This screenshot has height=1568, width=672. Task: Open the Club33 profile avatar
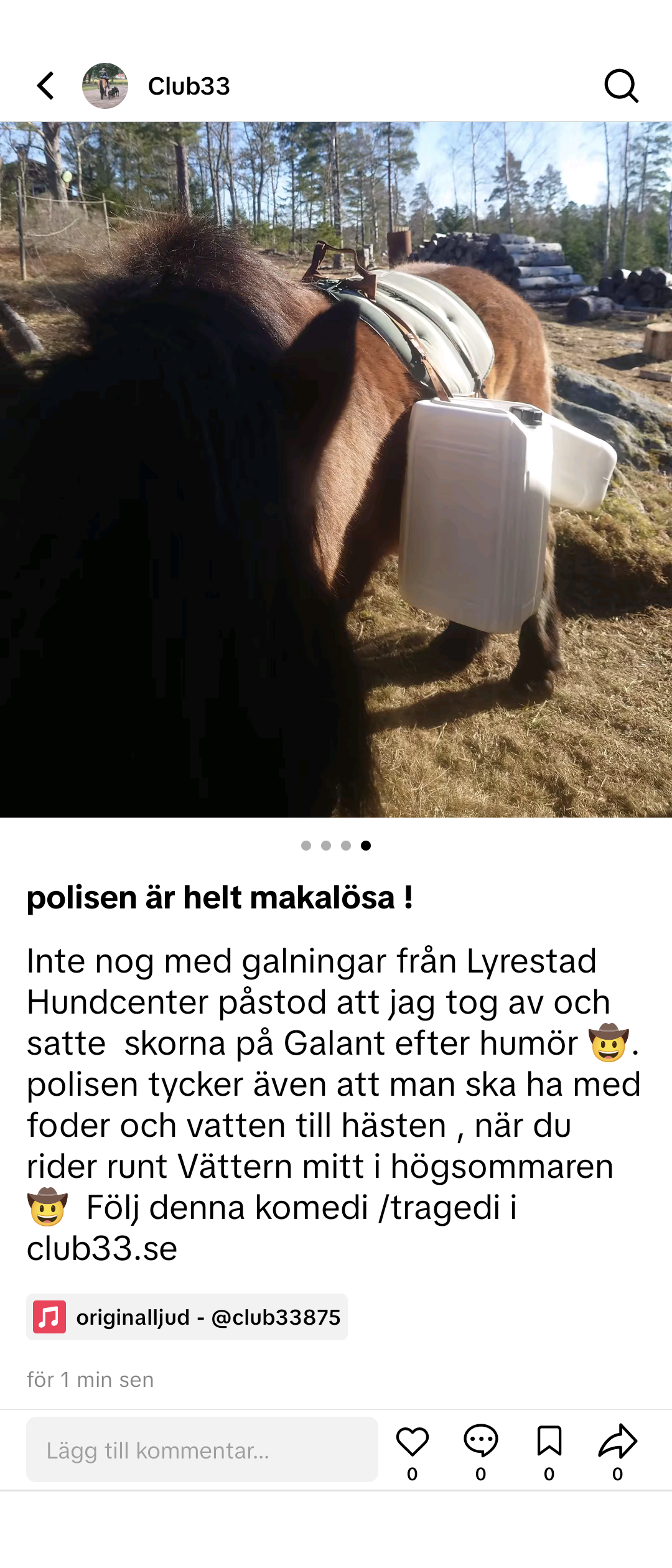click(105, 86)
